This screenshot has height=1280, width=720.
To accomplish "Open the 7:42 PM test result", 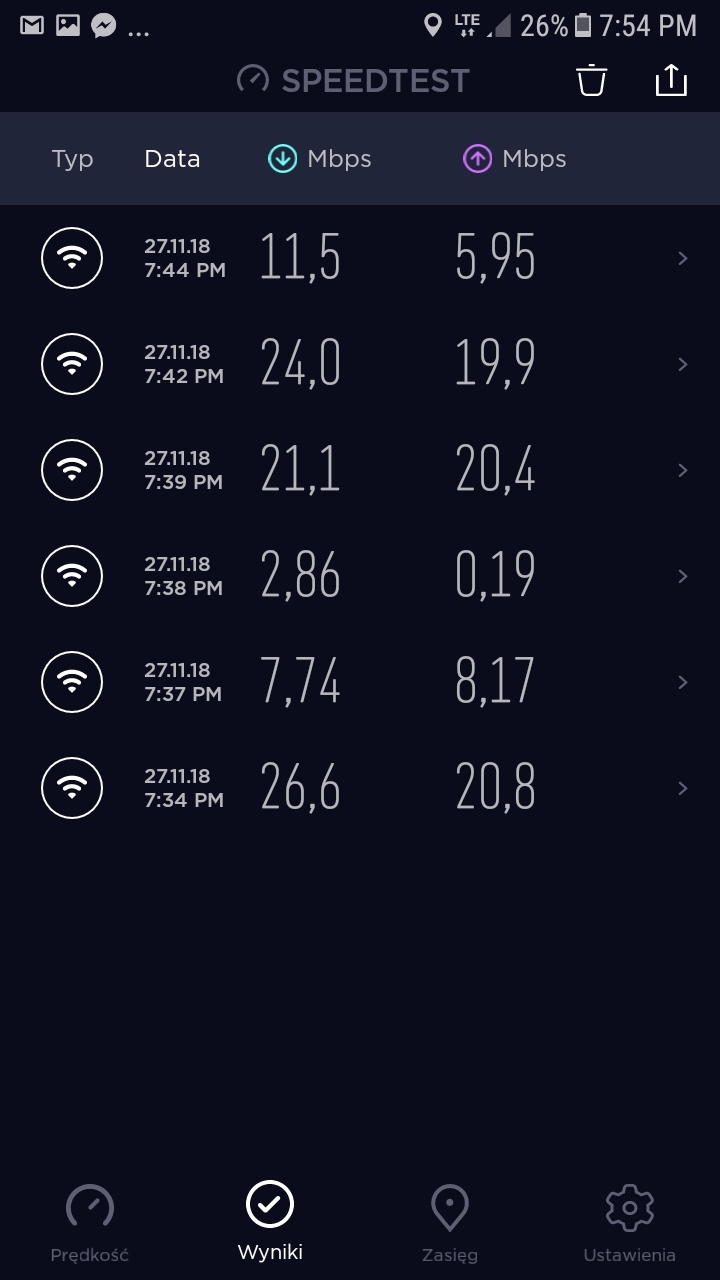I will tap(360, 364).
